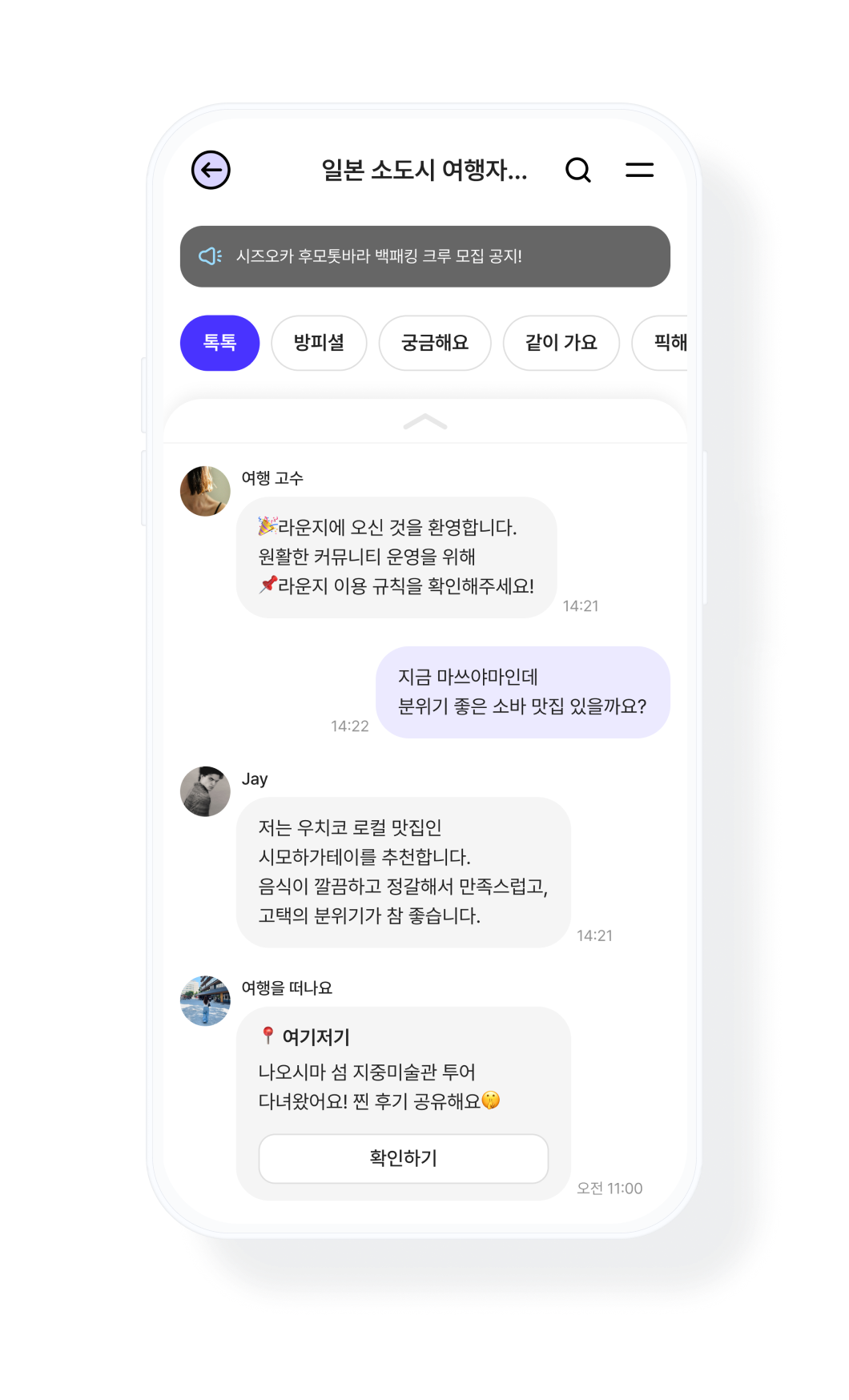View 여행 고수's profile picture
This screenshot has height=1400, width=849.
205,491
